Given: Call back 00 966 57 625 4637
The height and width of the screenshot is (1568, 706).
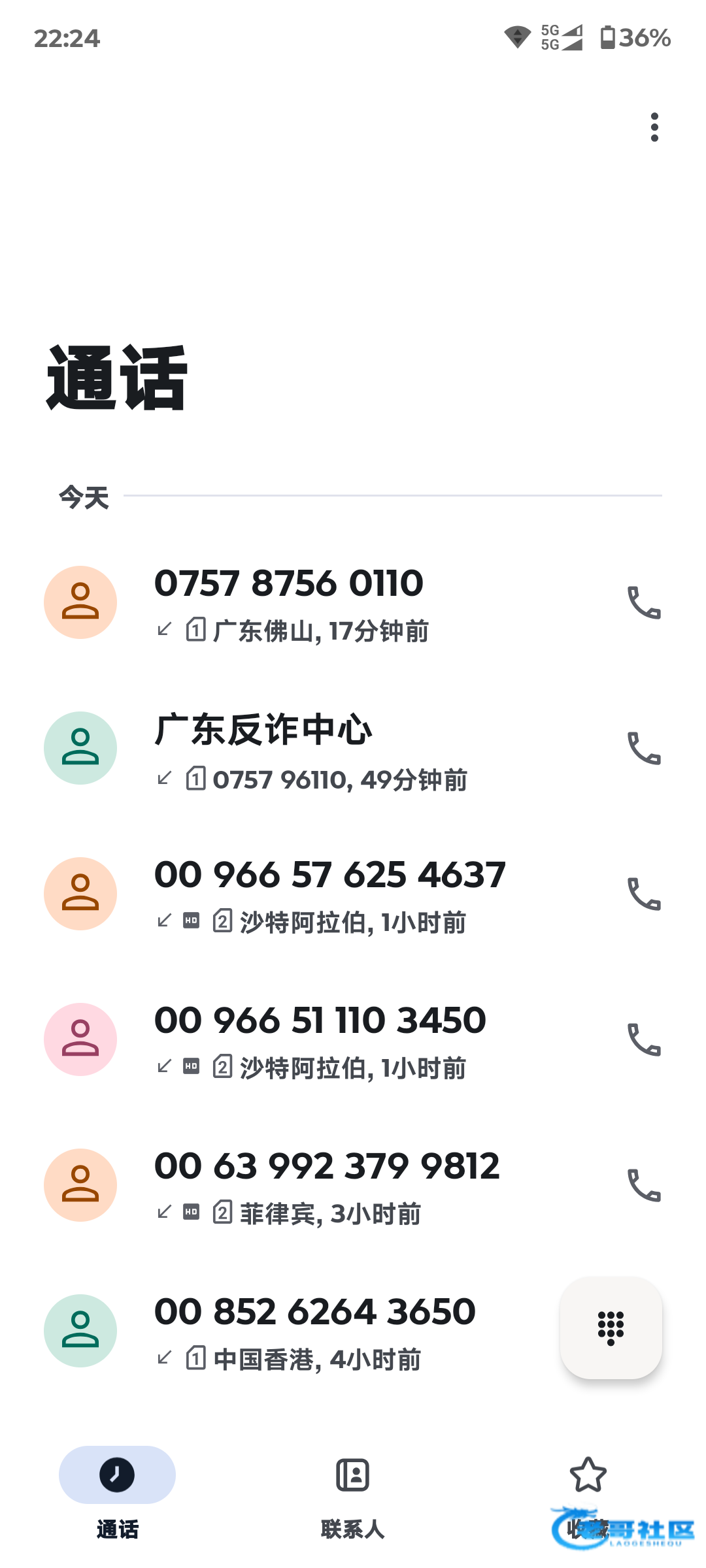Looking at the screenshot, I should point(644,894).
